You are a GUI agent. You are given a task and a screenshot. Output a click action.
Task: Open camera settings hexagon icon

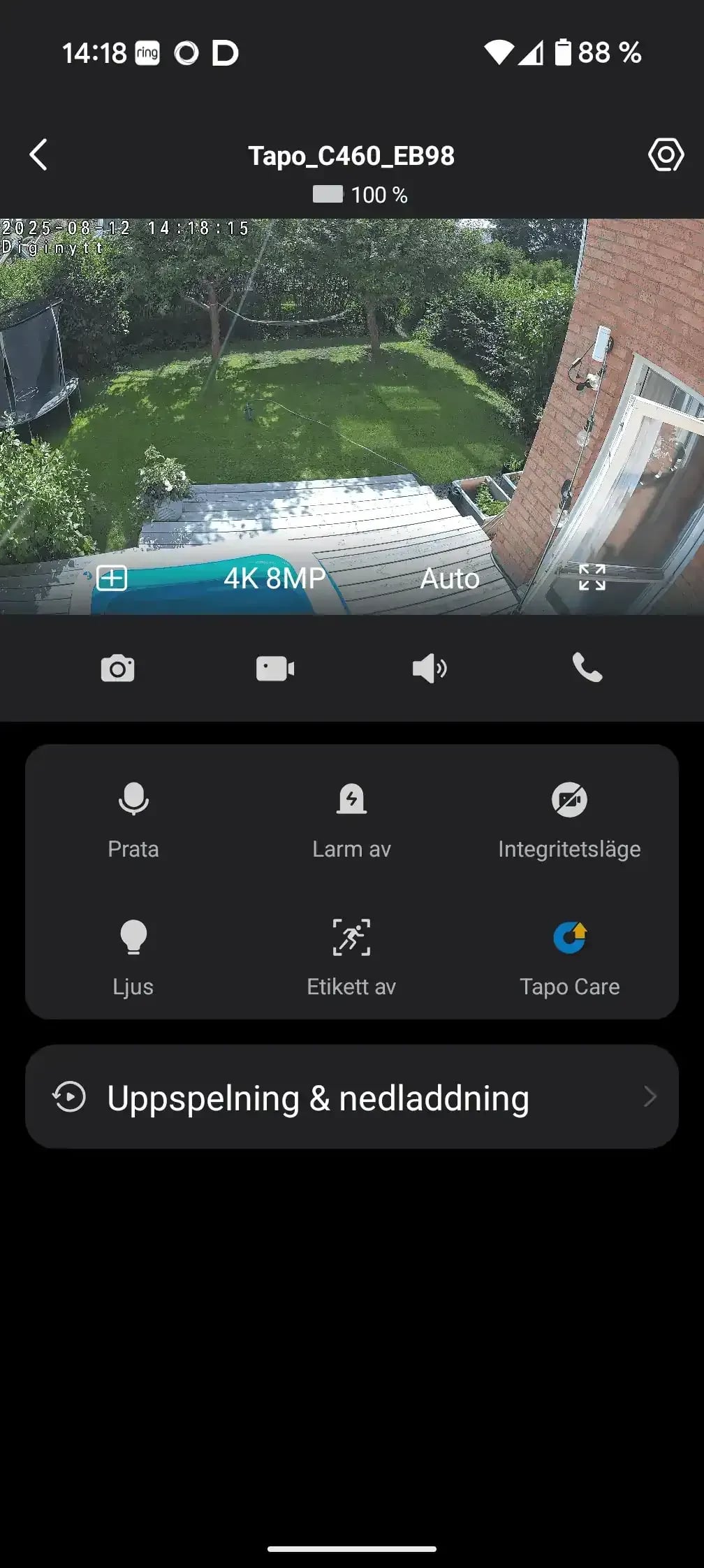(666, 154)
